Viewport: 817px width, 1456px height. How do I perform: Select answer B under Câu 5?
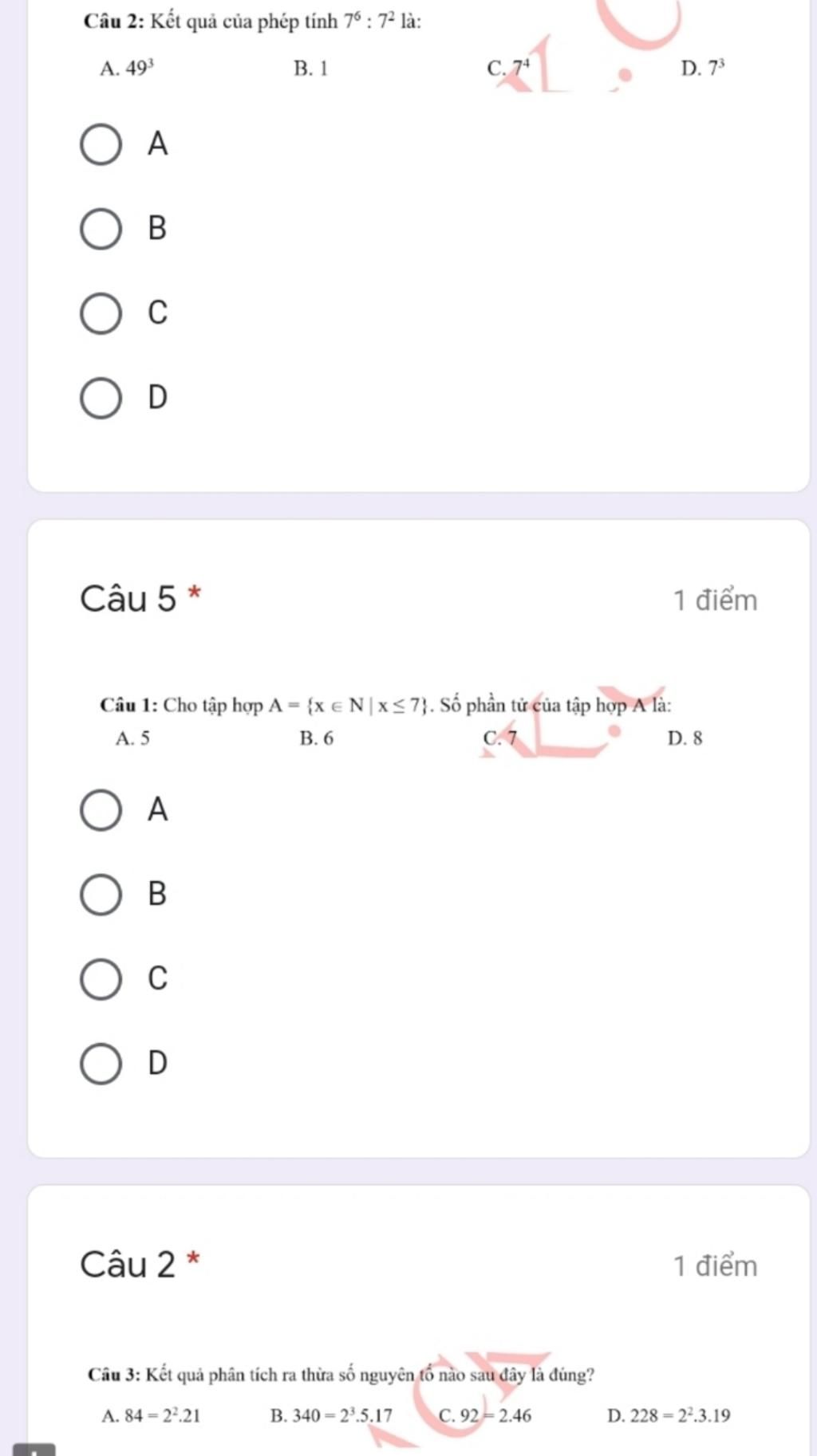(101, 895)
